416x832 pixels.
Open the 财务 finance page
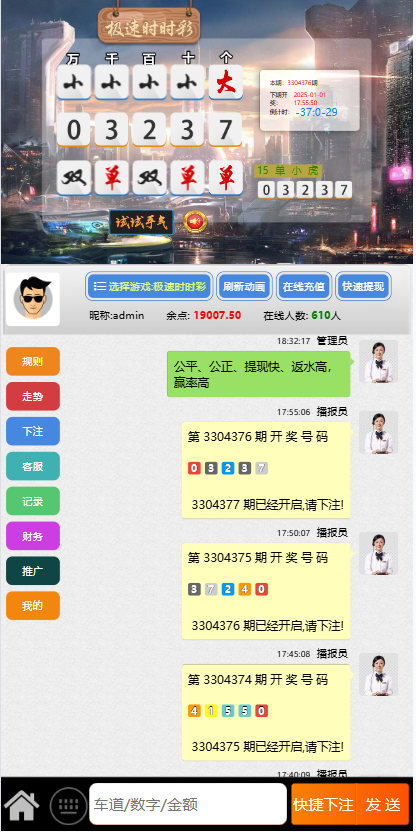click(33, 536)
